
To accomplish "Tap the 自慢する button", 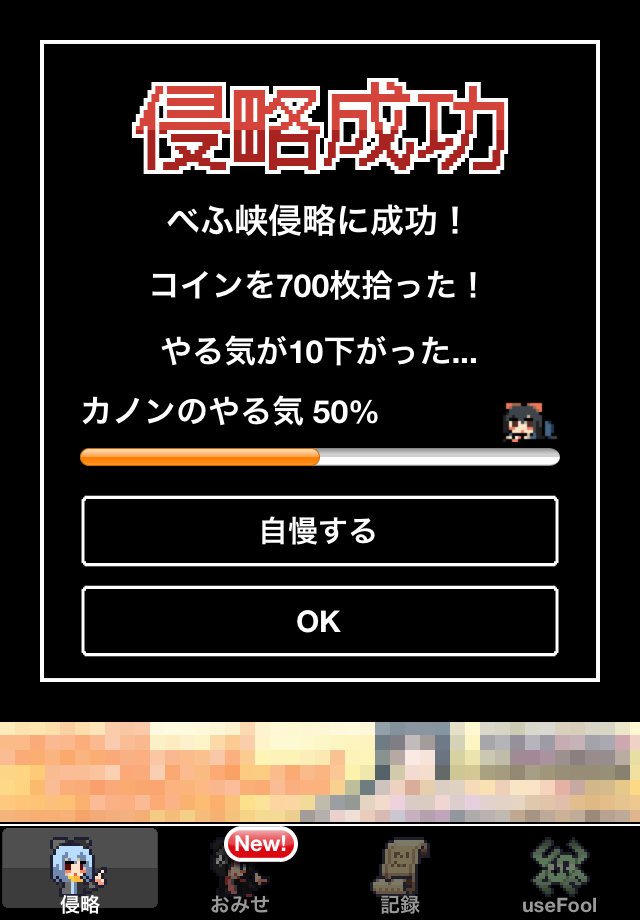I will click(319, 531).
